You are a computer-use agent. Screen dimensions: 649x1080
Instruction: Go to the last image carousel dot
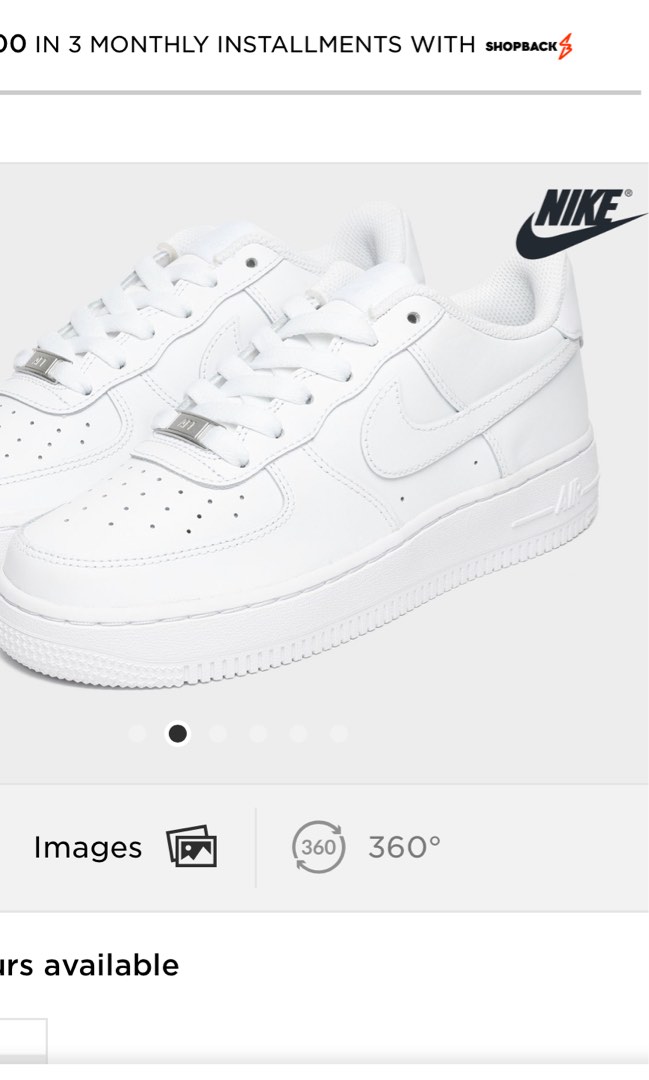pyautogui.click(x=339, y=734)
